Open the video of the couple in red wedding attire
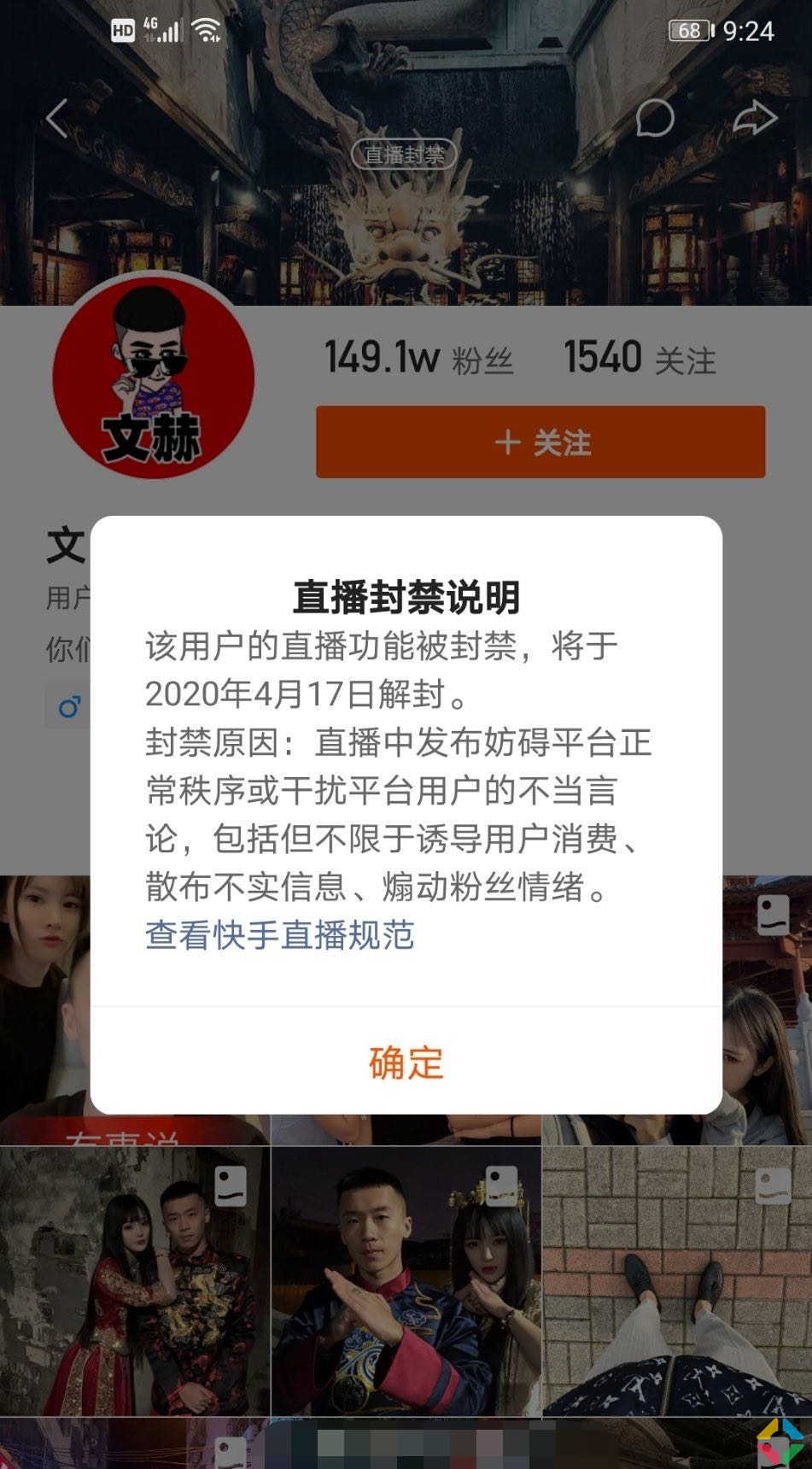812x1469 pixels. point(135,1281)
